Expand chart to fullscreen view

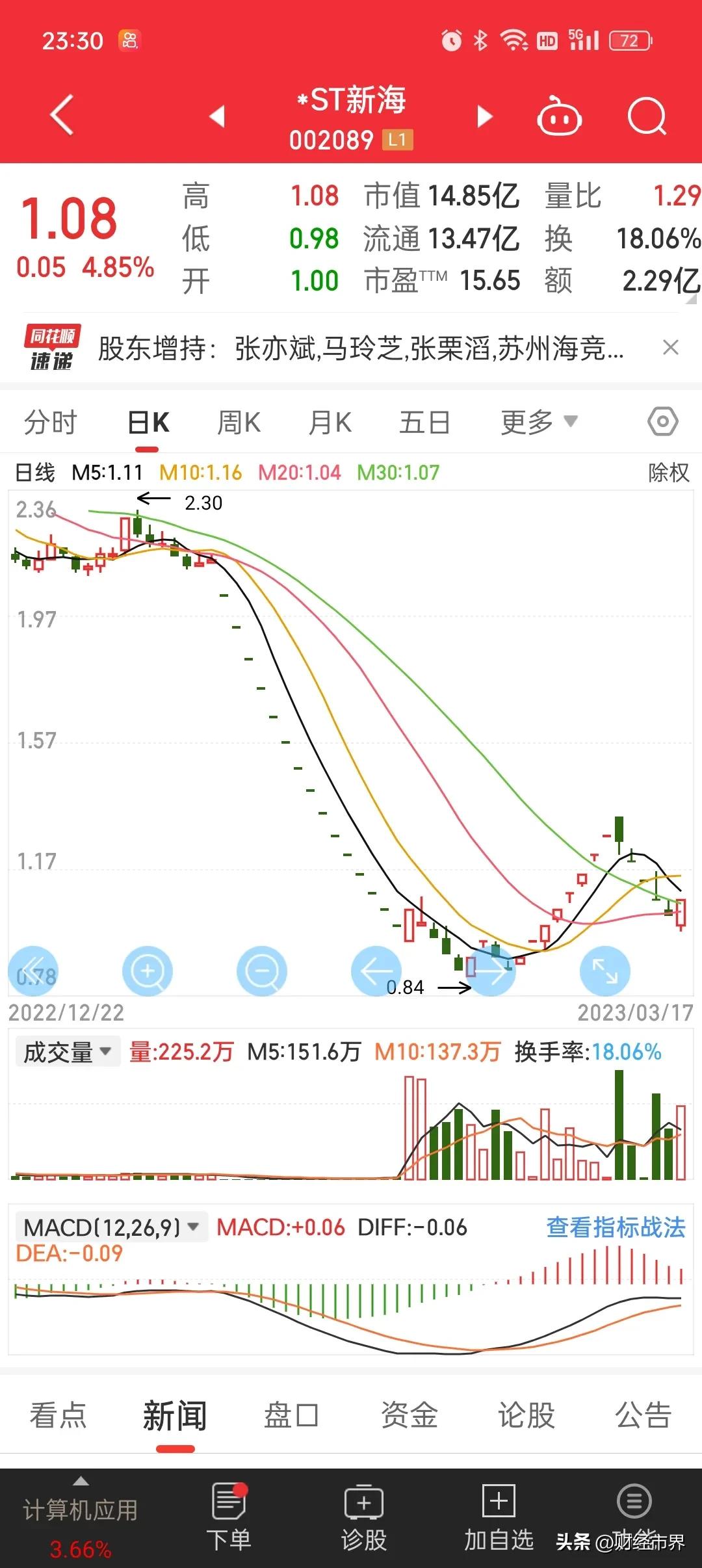[x=604, y=971]
